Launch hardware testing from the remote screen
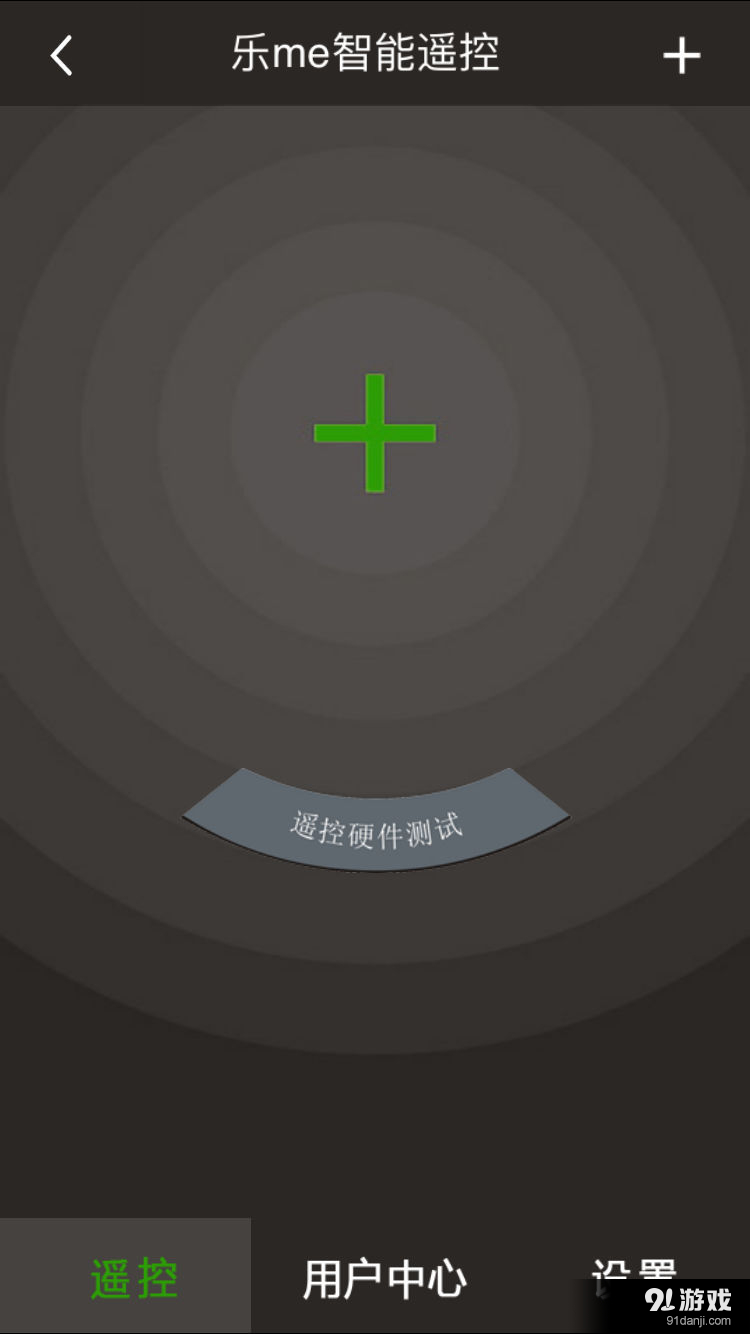 375,822
